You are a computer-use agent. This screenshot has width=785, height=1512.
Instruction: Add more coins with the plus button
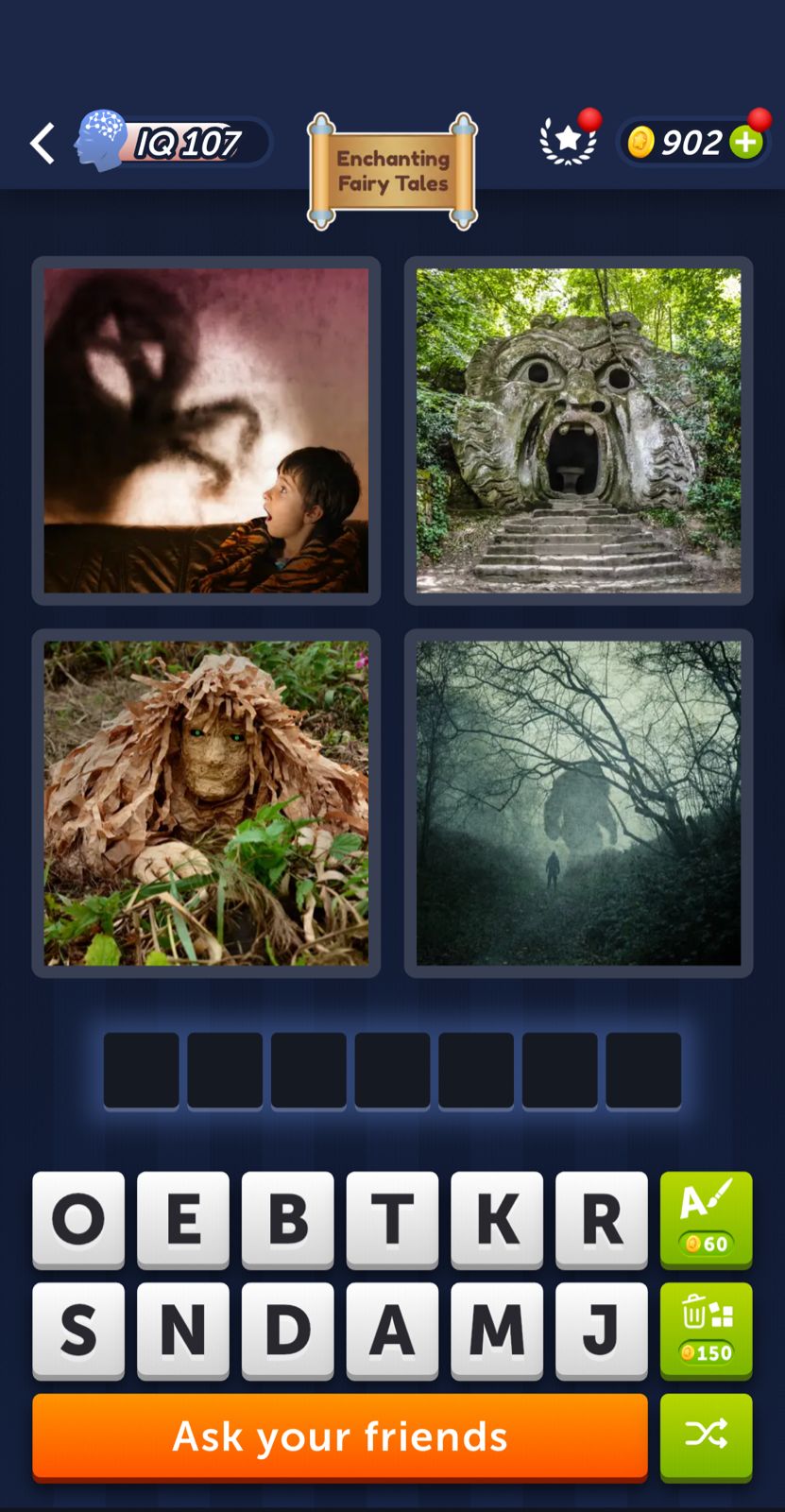coord(746,143)
